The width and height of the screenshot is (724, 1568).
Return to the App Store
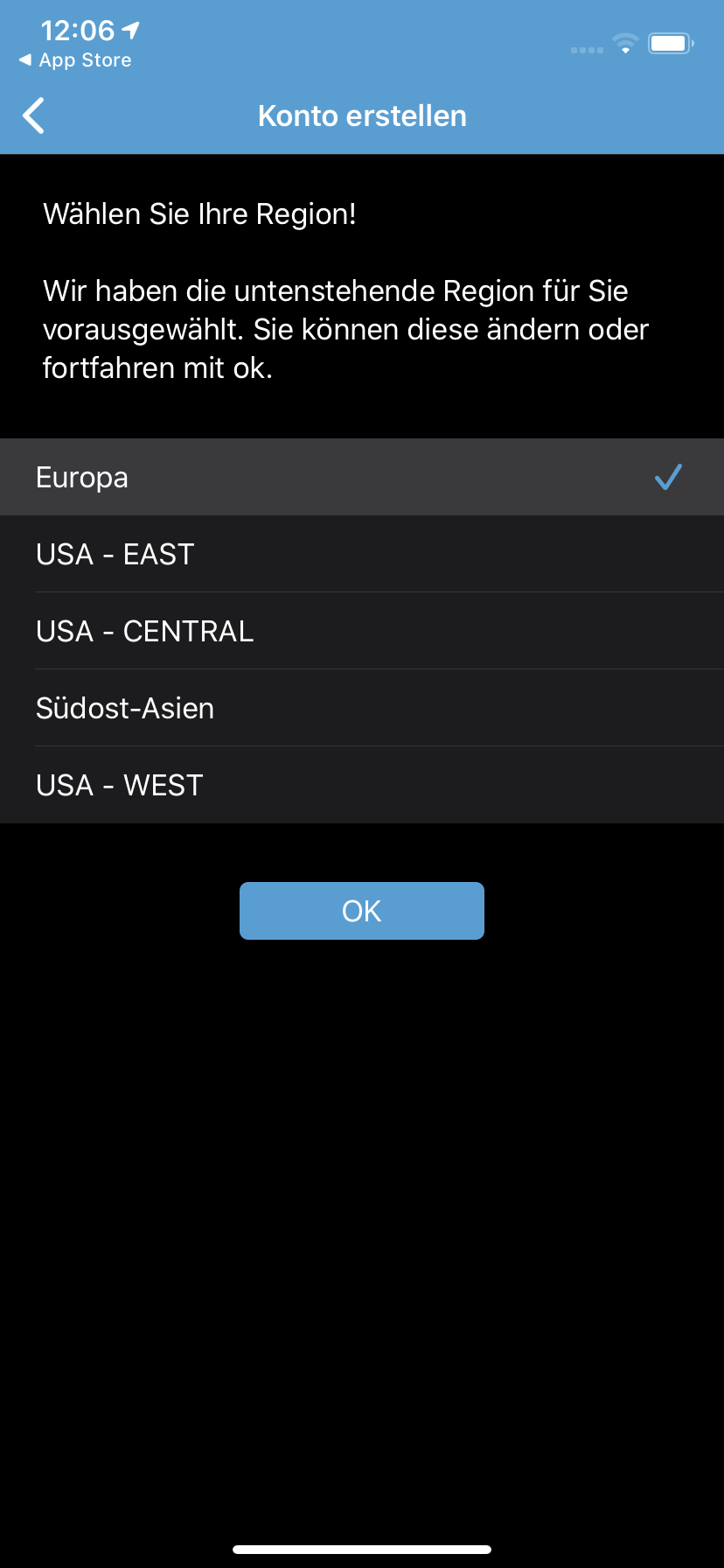(75, 60)
